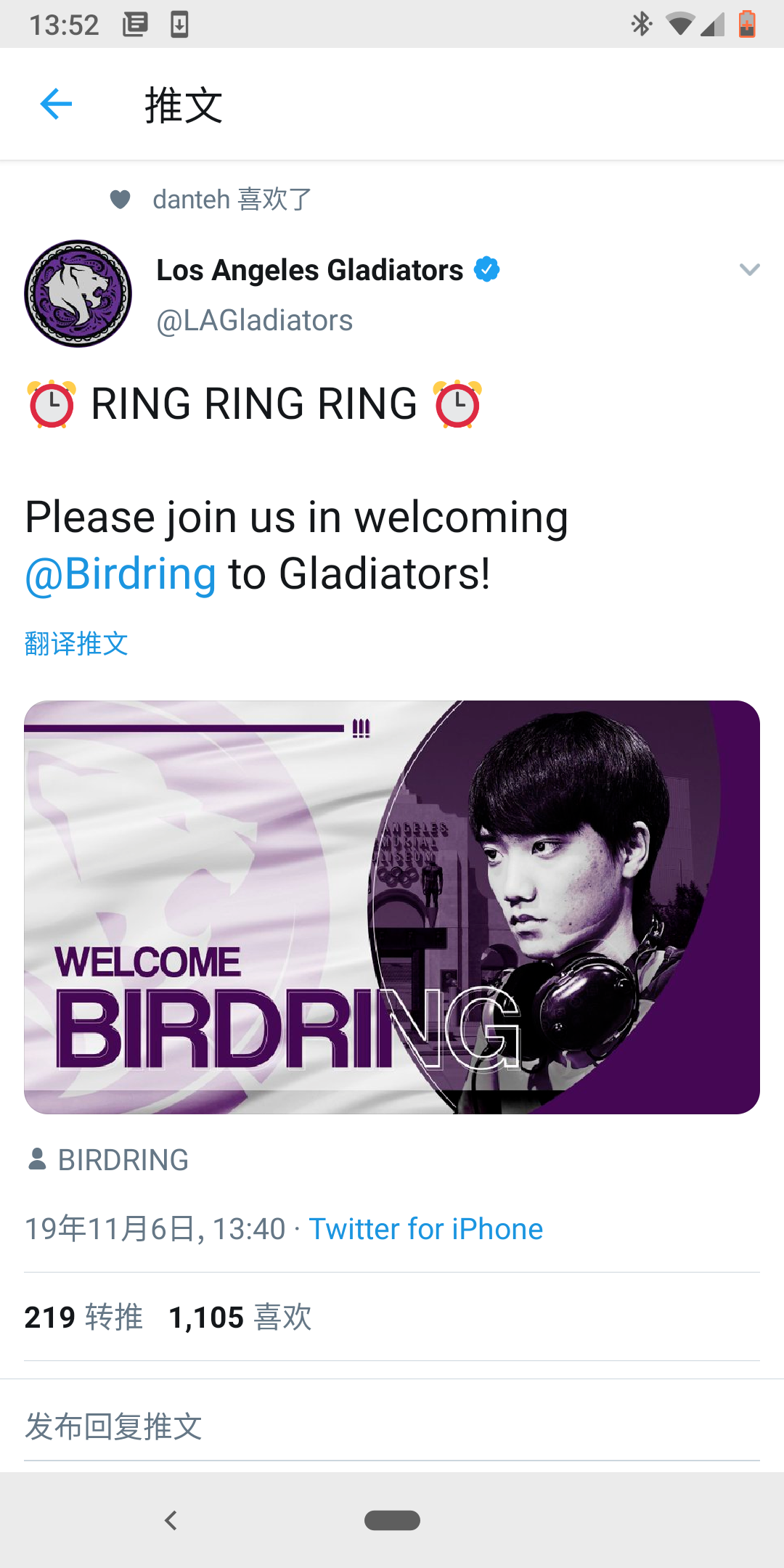Tap the orange battery indicator
This screenshot has width=784, height=1568.
(746, 23)
